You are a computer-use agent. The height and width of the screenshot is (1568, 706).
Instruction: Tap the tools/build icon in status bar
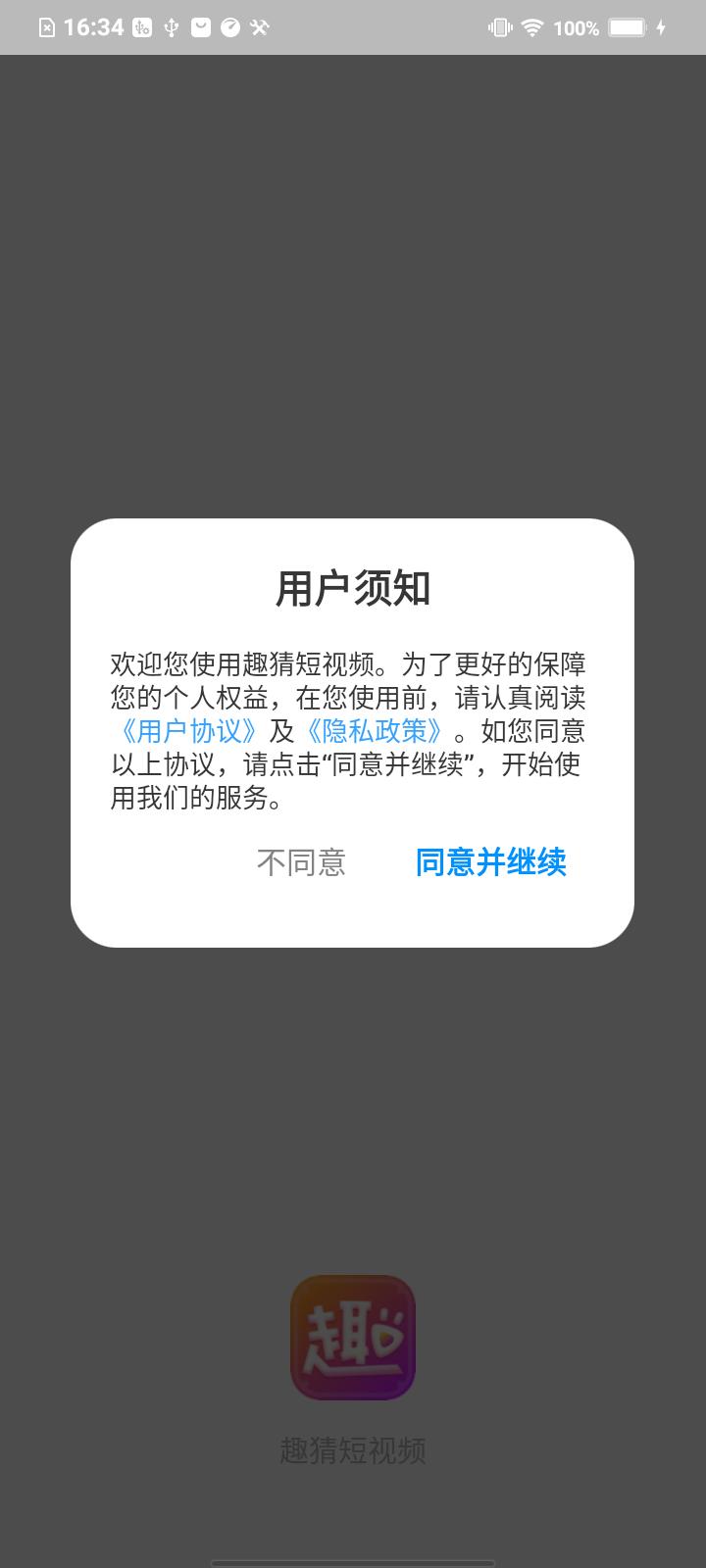click(259, 28)
